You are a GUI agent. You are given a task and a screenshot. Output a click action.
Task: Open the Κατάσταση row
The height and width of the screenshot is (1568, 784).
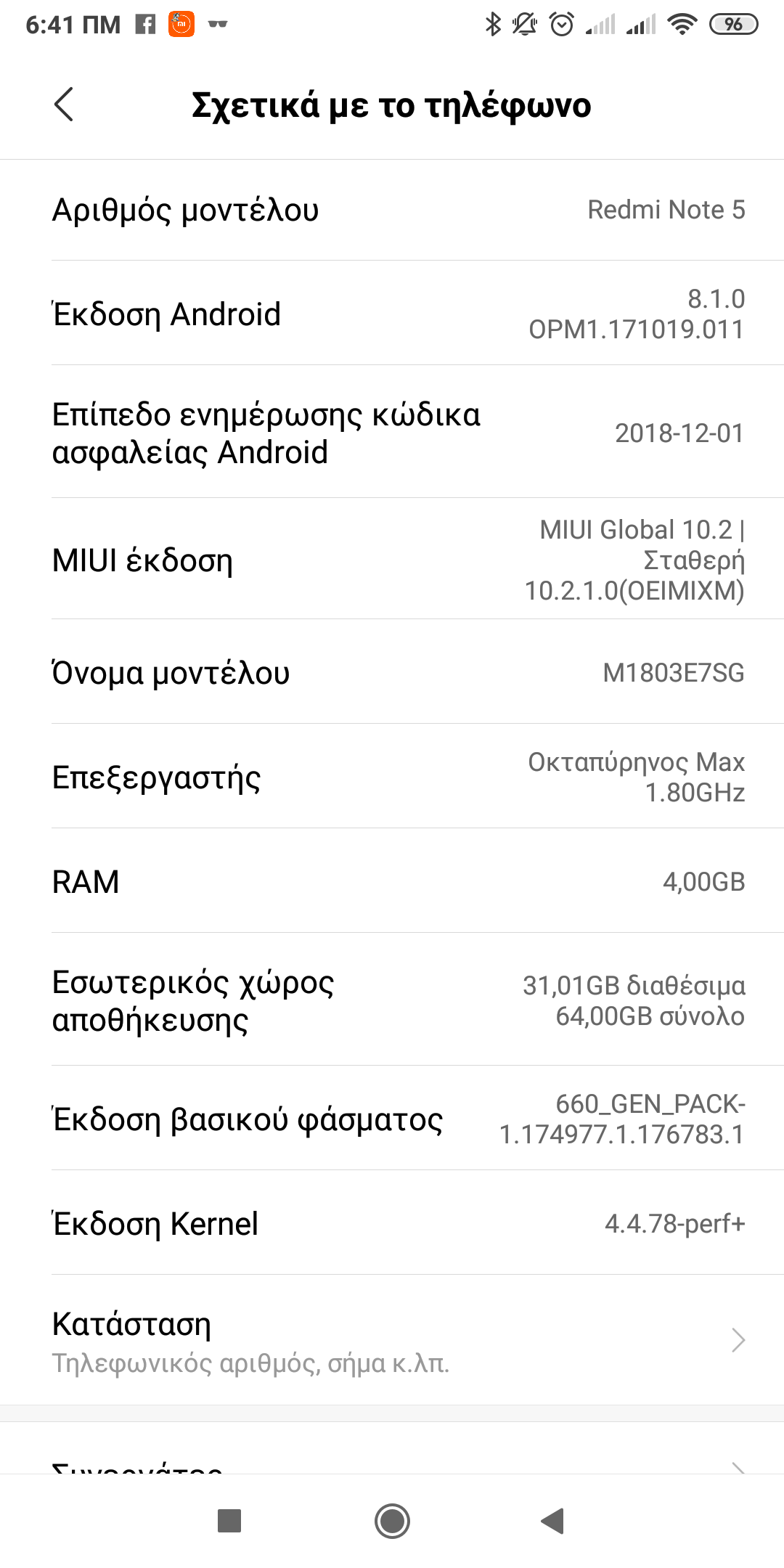tap(392, 1340)
